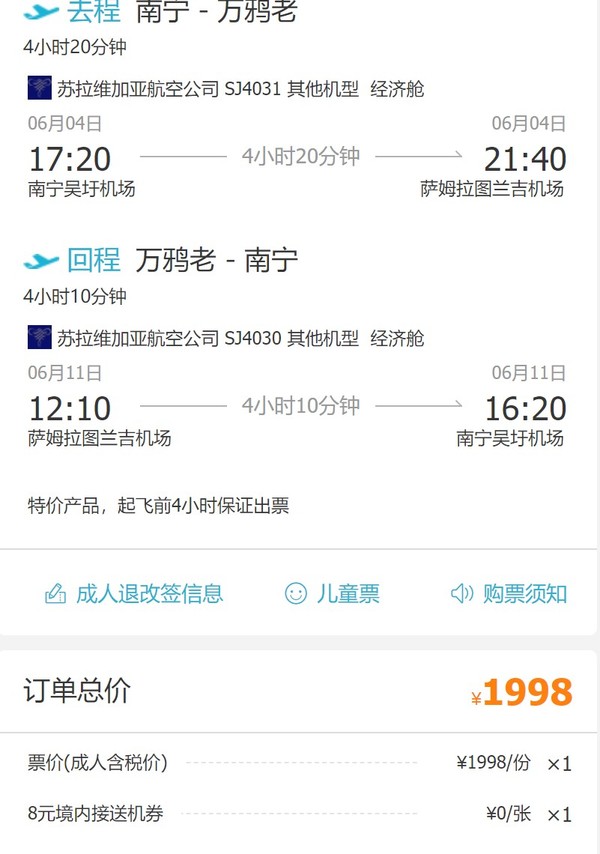This screenshot has height=854, width=600.
Task: View 儿童票 child ticket information
Action: 332,593
